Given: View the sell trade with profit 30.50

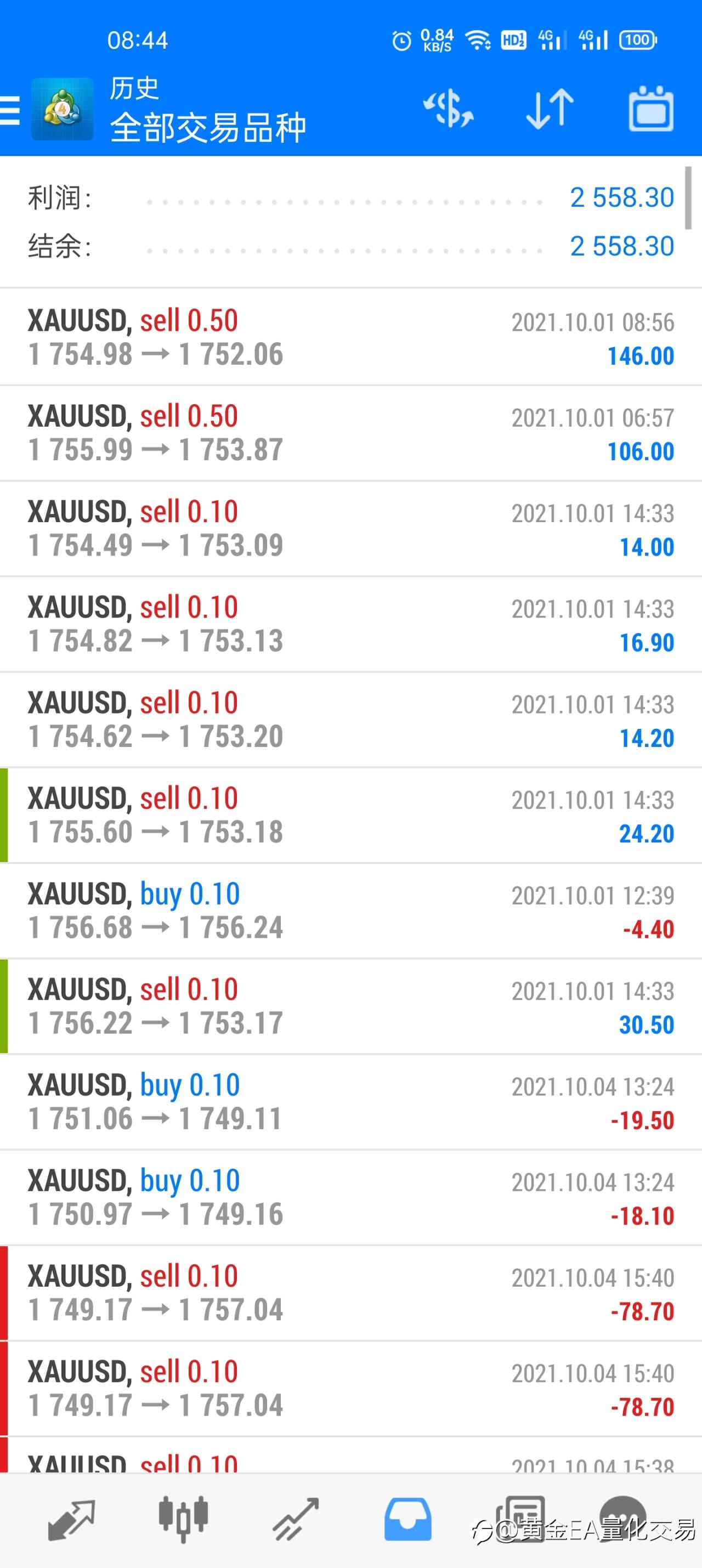Looking at the screenshot, I should point(350,1006).
